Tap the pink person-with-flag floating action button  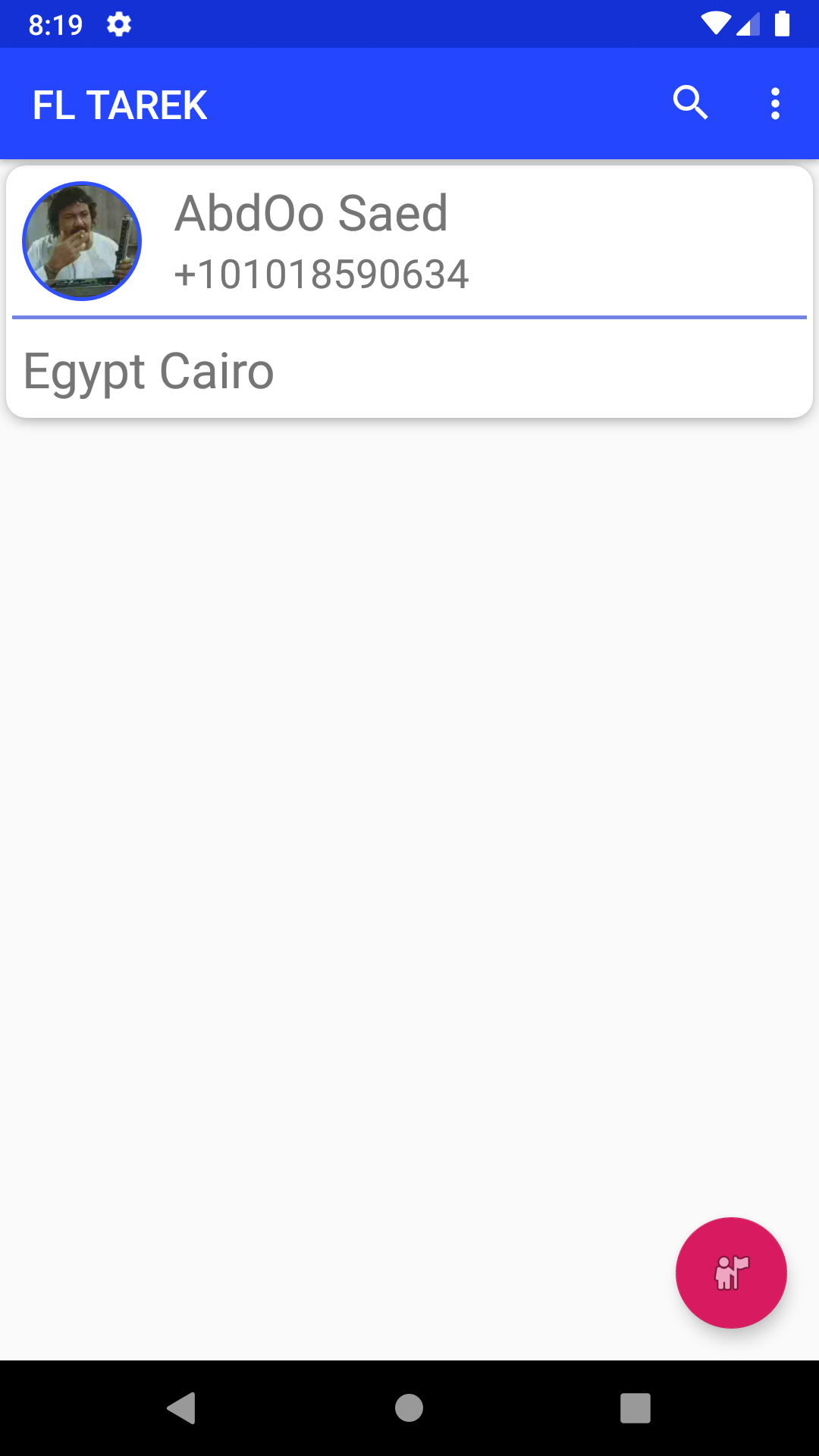[730, 1272]
